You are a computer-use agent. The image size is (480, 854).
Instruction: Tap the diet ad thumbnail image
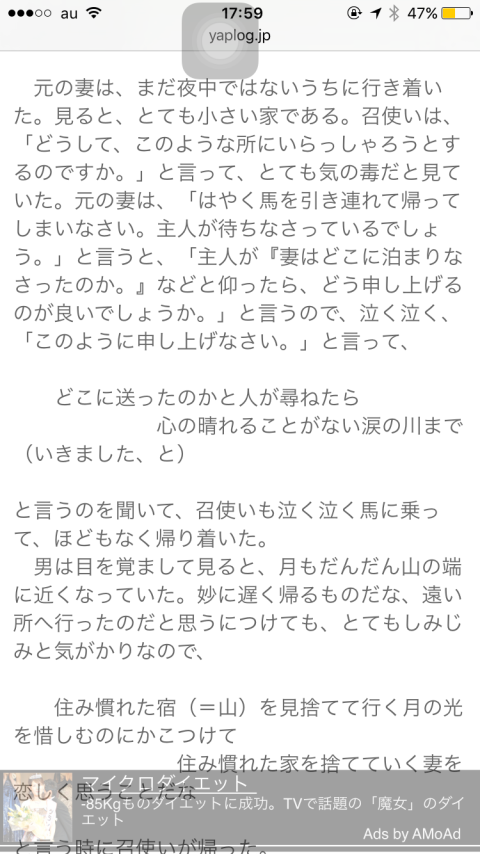coord(38,807)
